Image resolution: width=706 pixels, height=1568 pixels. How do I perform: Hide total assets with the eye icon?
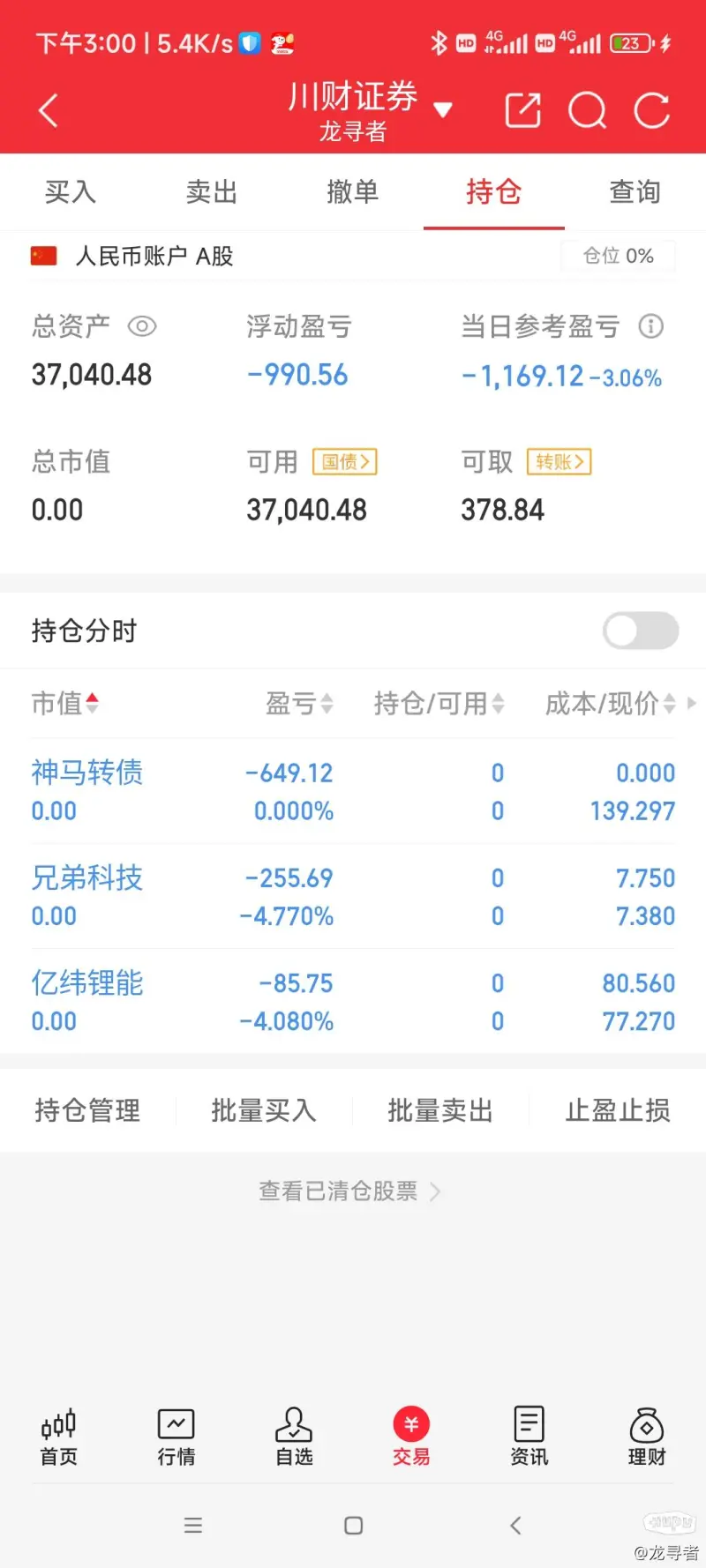[142, 327]
